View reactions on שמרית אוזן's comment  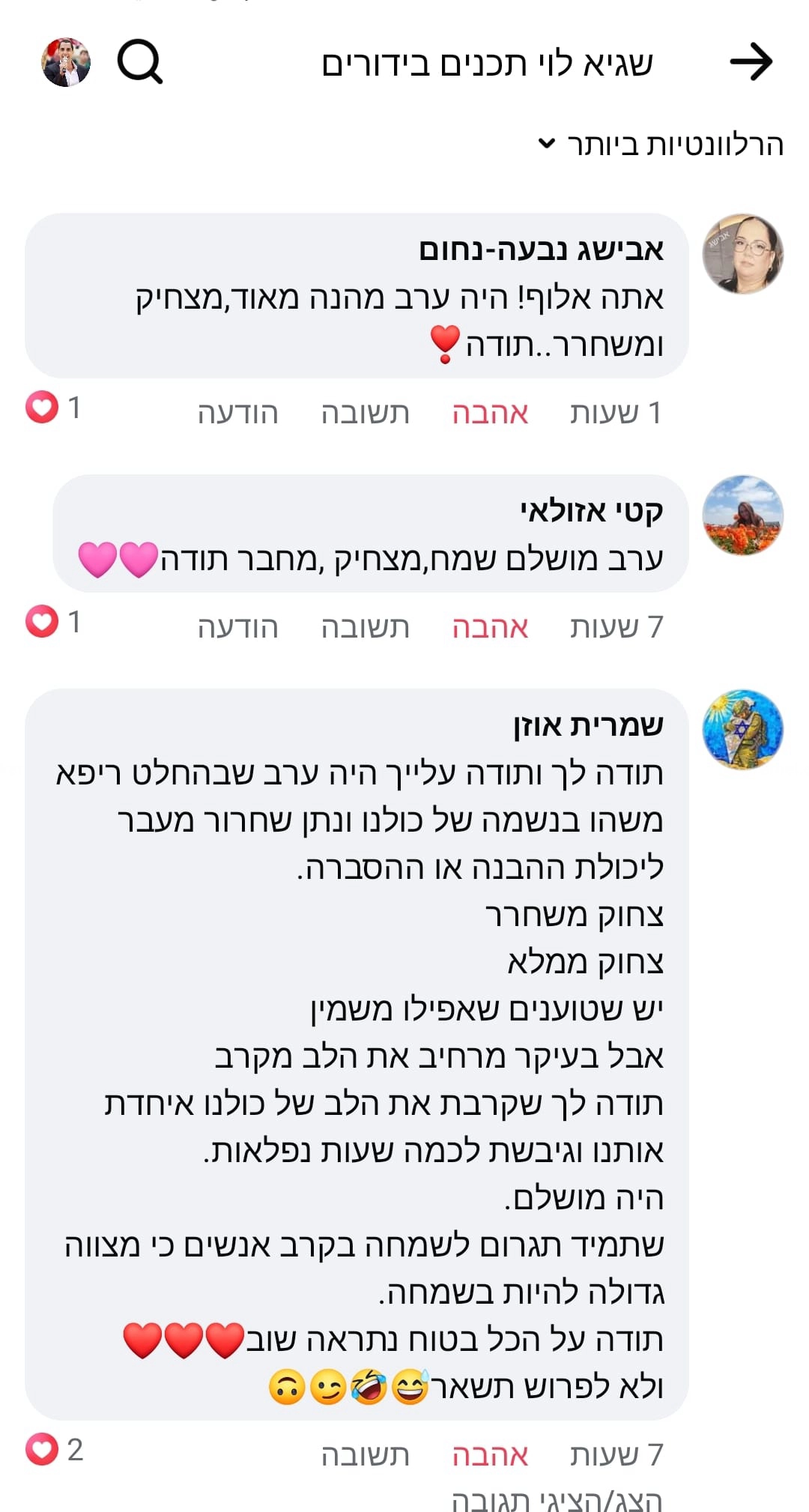click(x=52, y=1450)
